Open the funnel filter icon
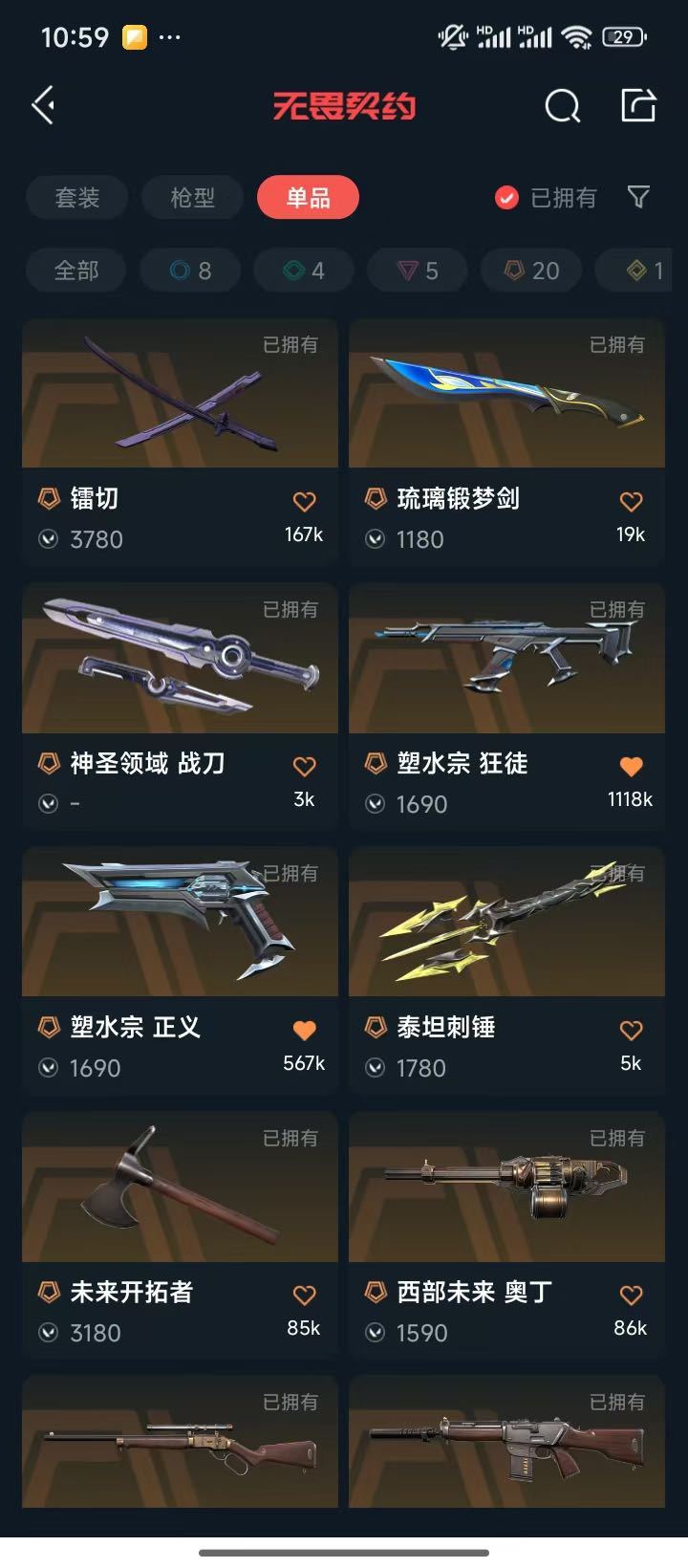The height and width of the screenshot is (1568, 688). (x=638, y=197)
